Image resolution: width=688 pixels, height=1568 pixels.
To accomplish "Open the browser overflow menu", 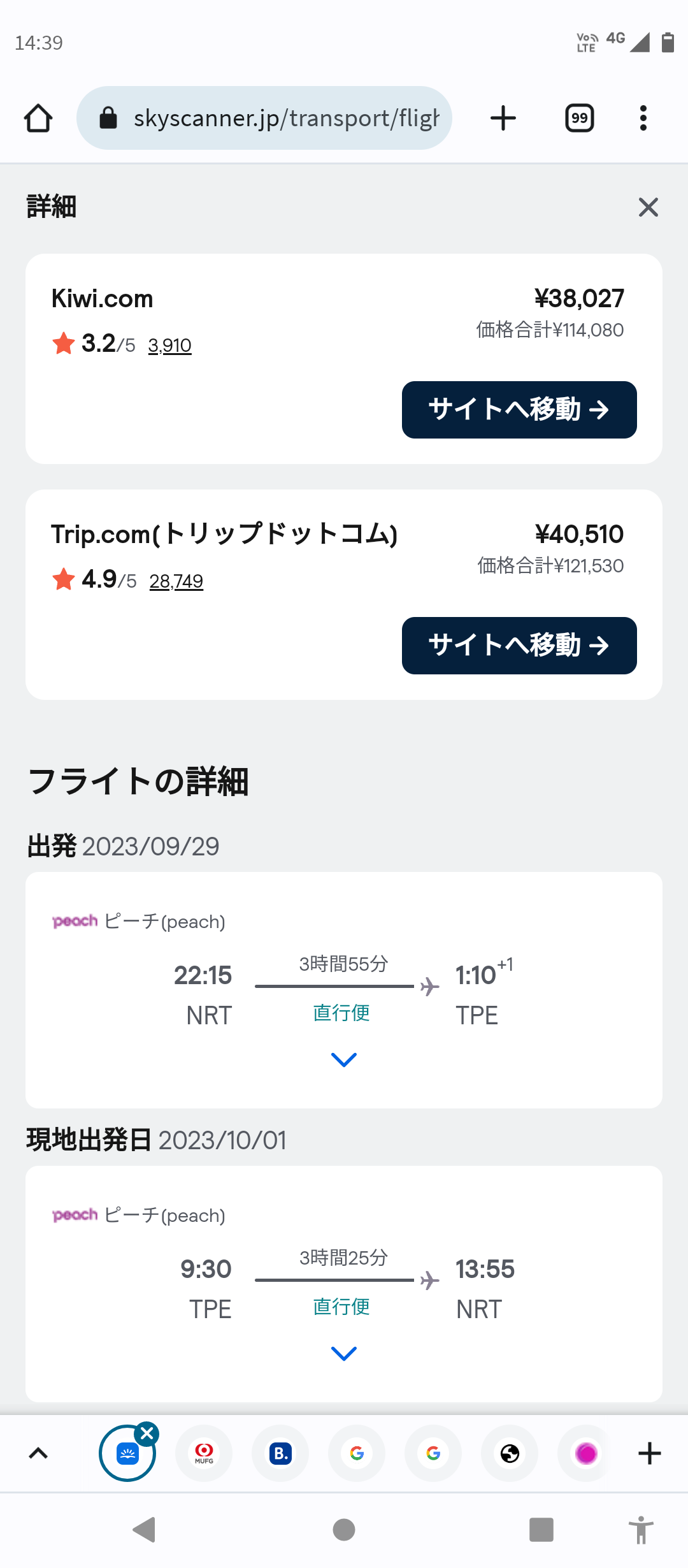I will coord(643,118).
